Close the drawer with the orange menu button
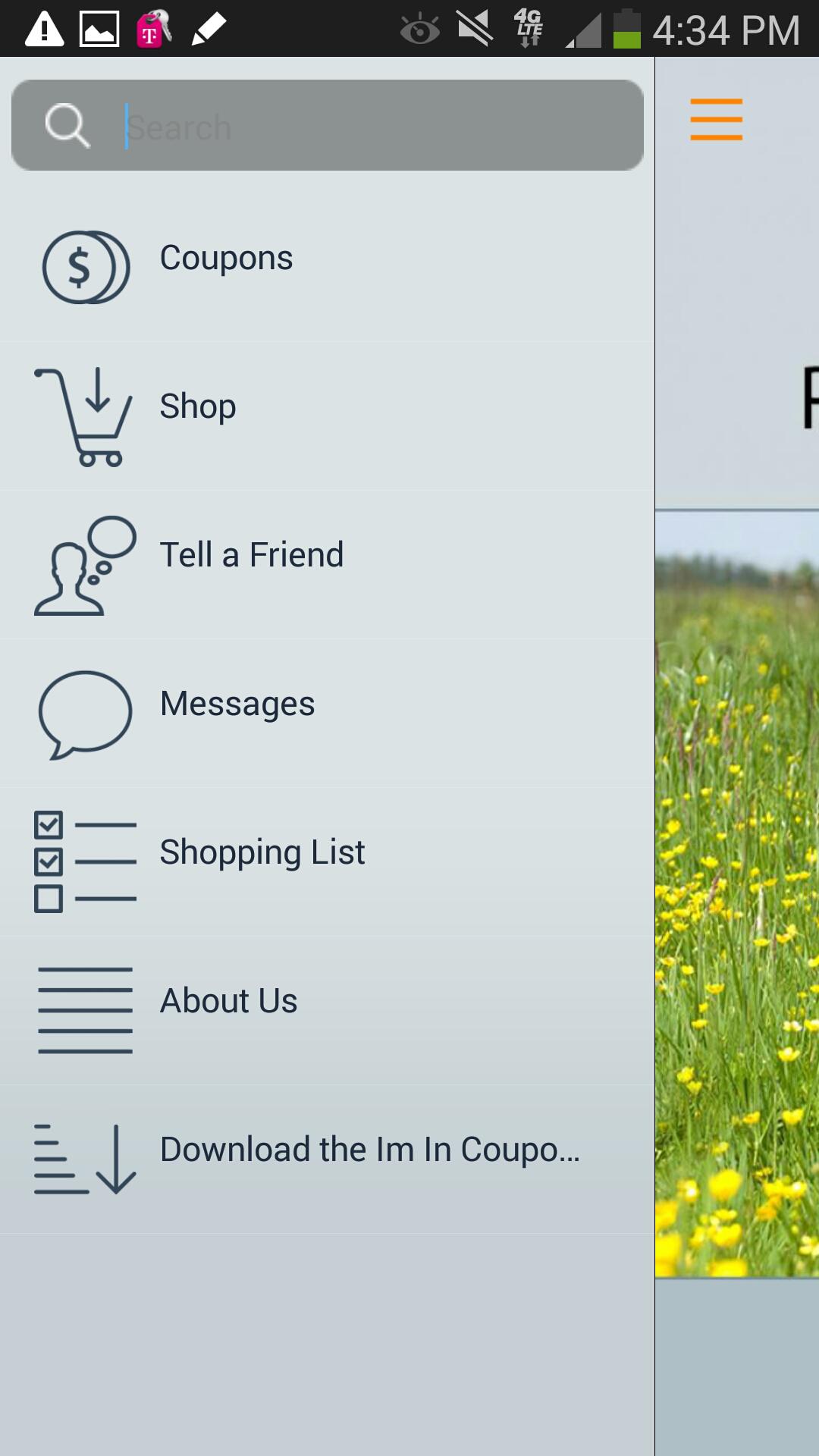Viewport: 819px width, 1456px height. point(716,120)
